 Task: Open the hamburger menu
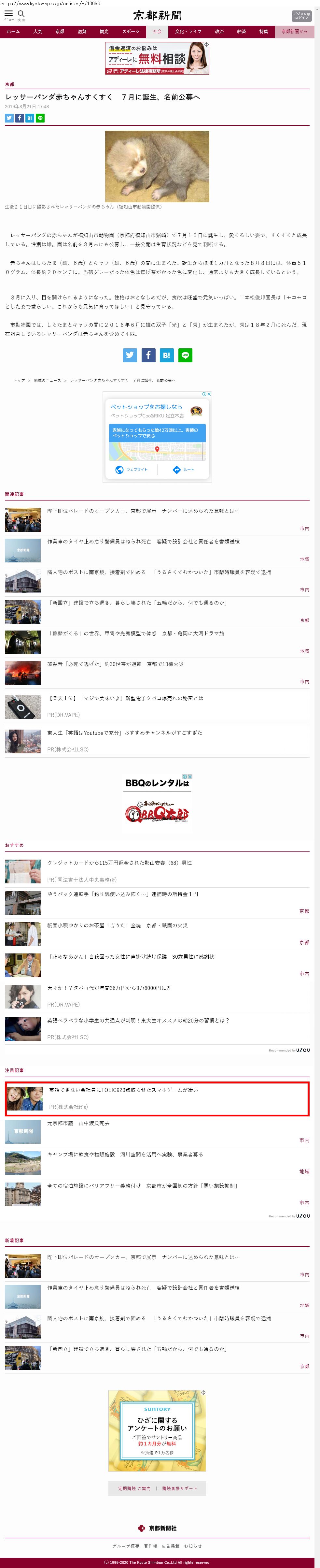point(8,14)
